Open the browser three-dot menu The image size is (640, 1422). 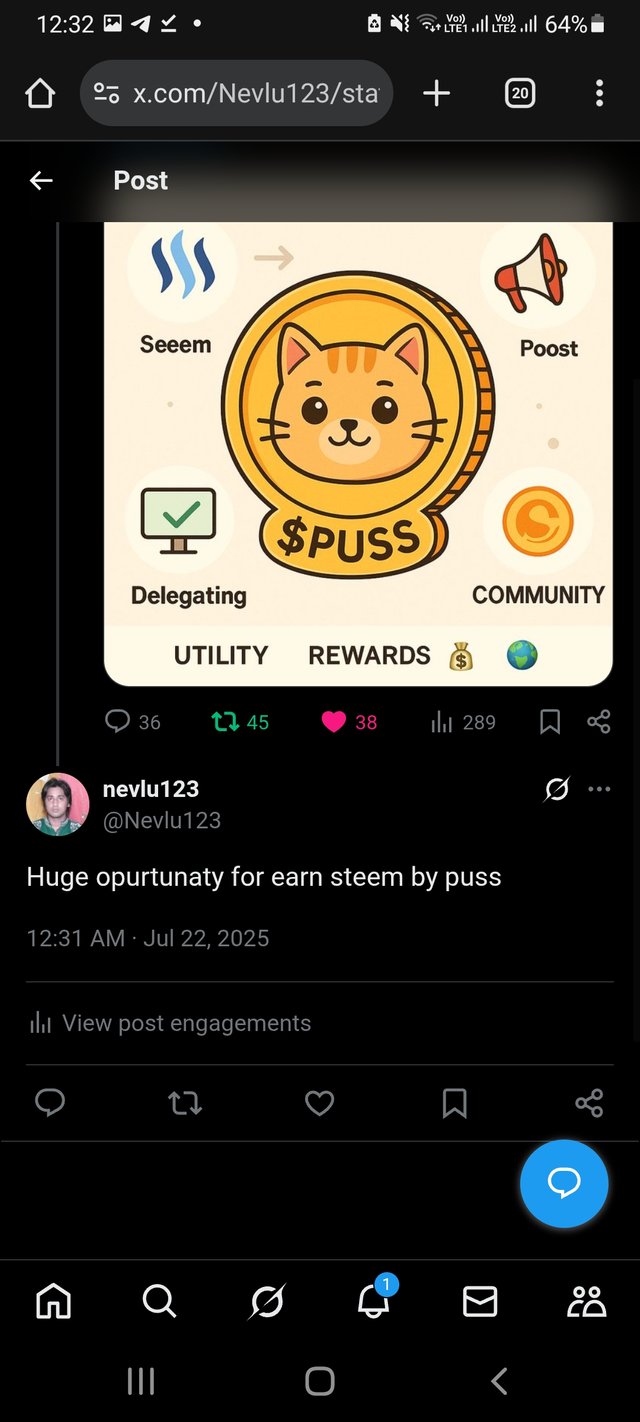(599, 94)
